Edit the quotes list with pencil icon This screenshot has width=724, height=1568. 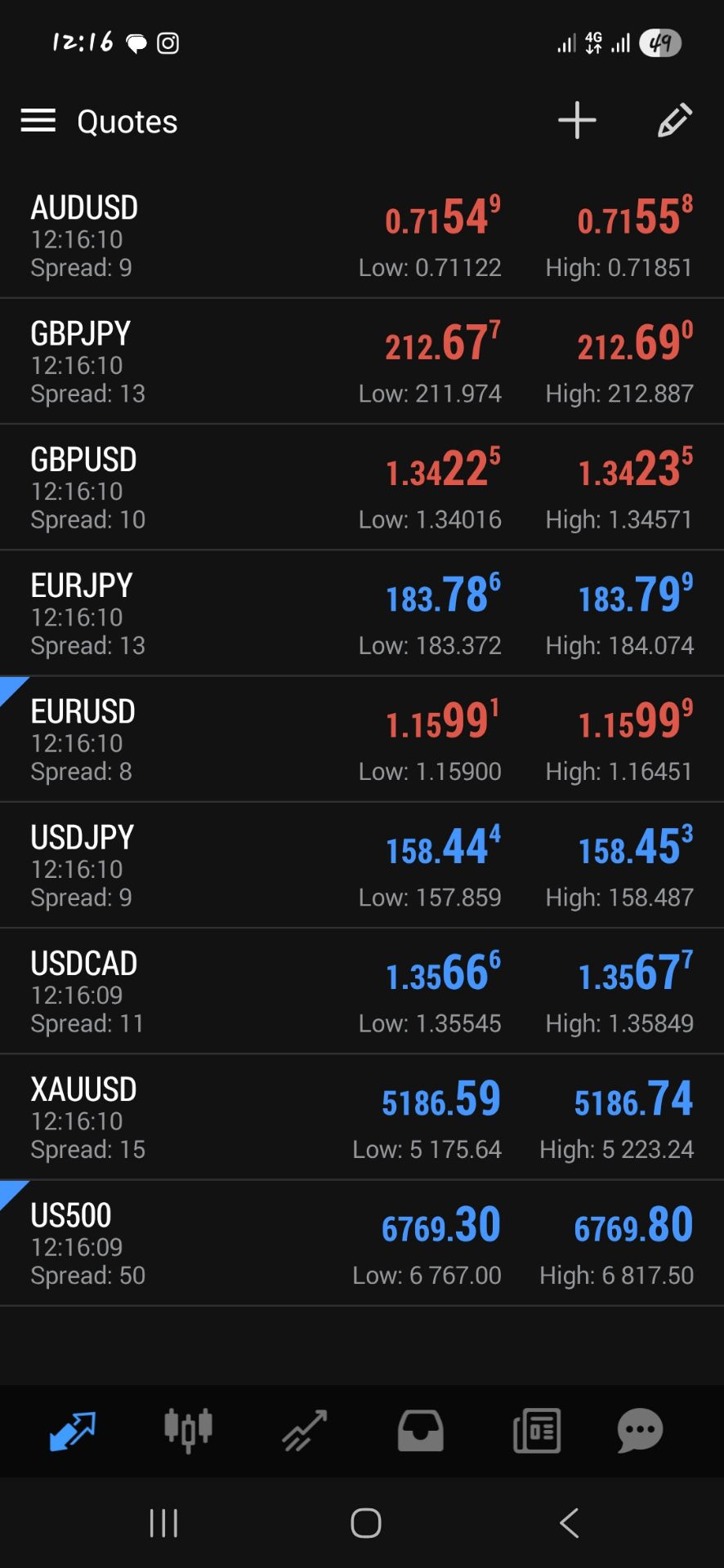675,121
